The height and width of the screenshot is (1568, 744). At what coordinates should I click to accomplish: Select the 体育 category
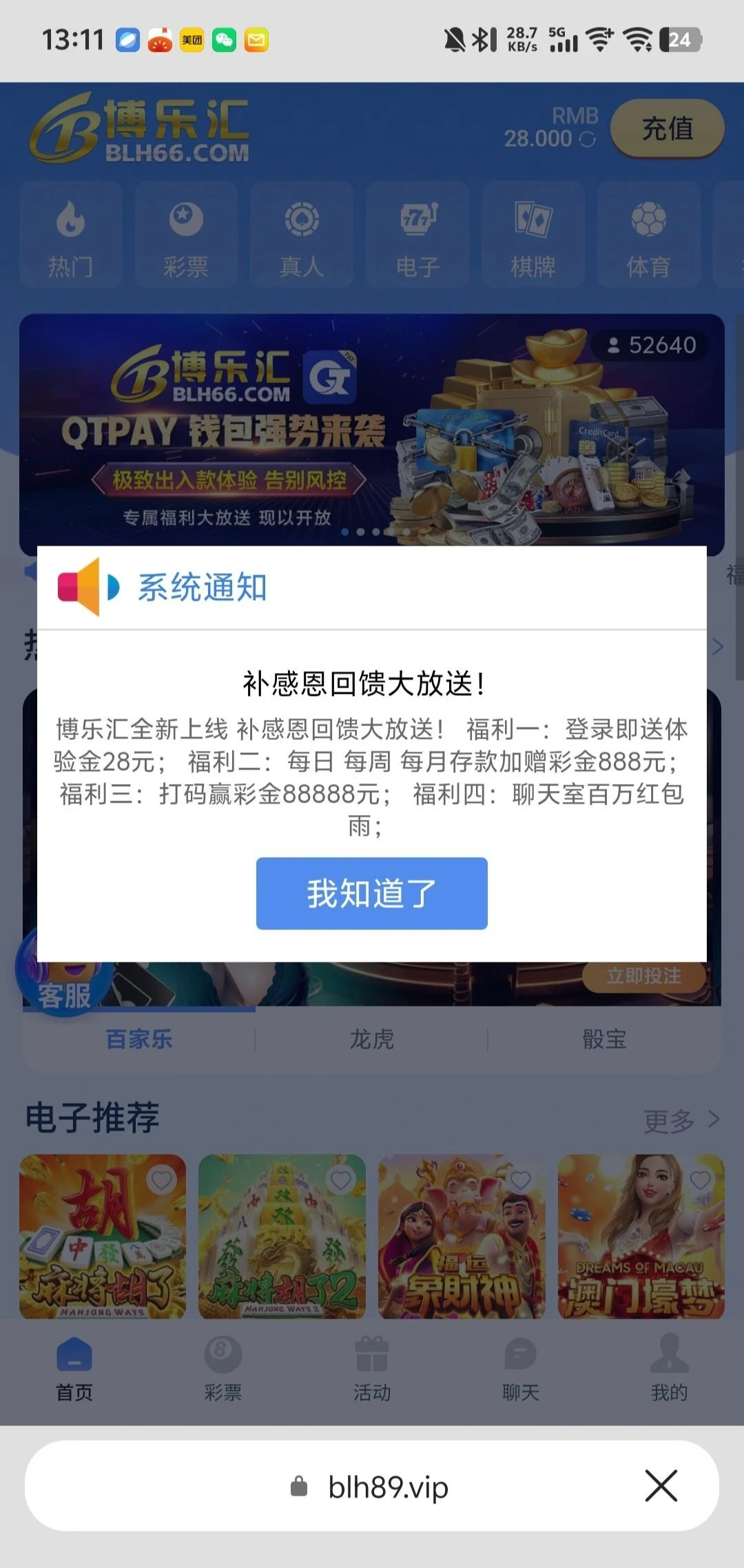648,236
